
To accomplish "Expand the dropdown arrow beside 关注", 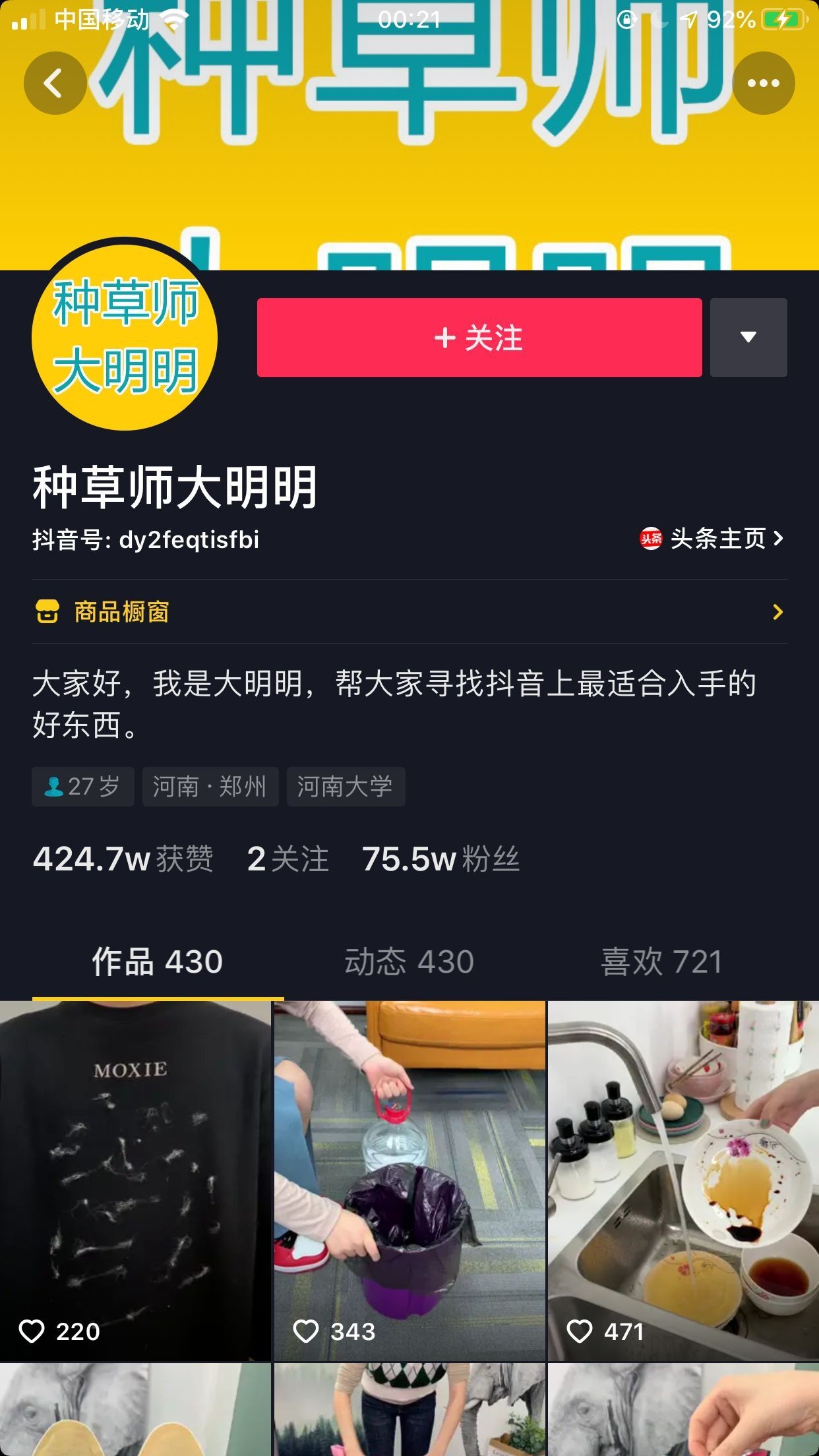I will (748, 338).
